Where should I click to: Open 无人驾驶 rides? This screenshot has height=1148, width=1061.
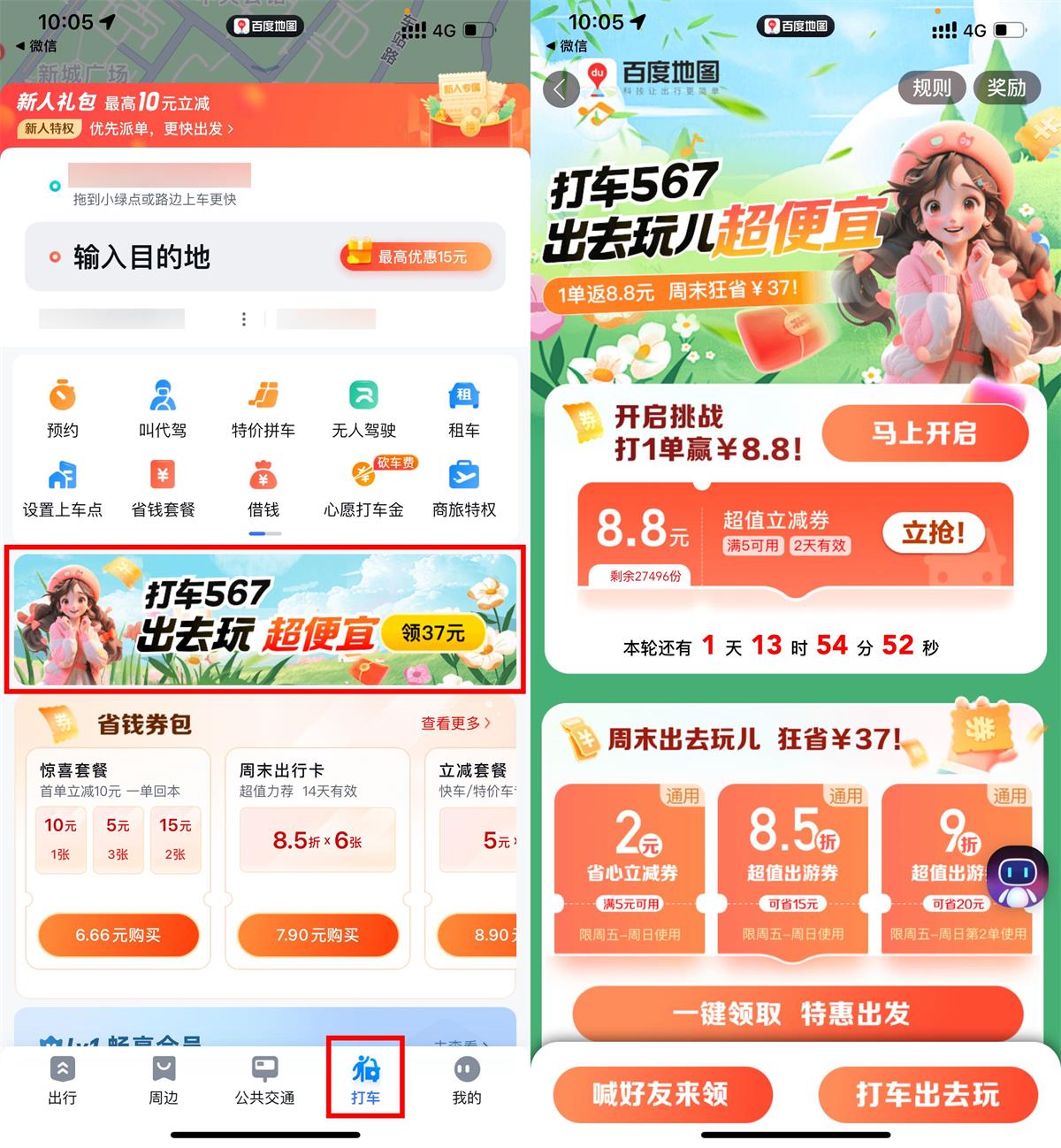coord(363,409)
